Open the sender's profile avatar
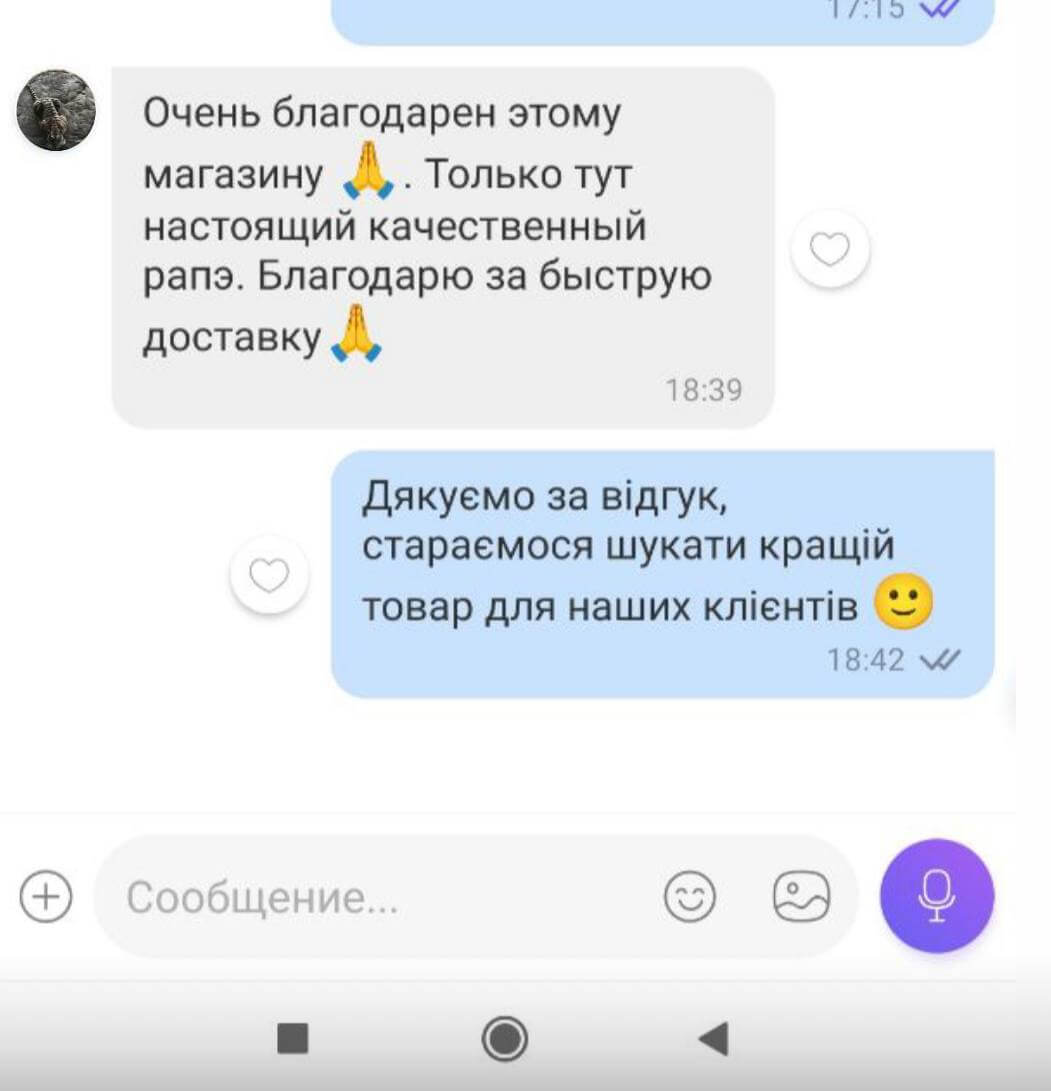1051x1091 pixels. point(56,111)
